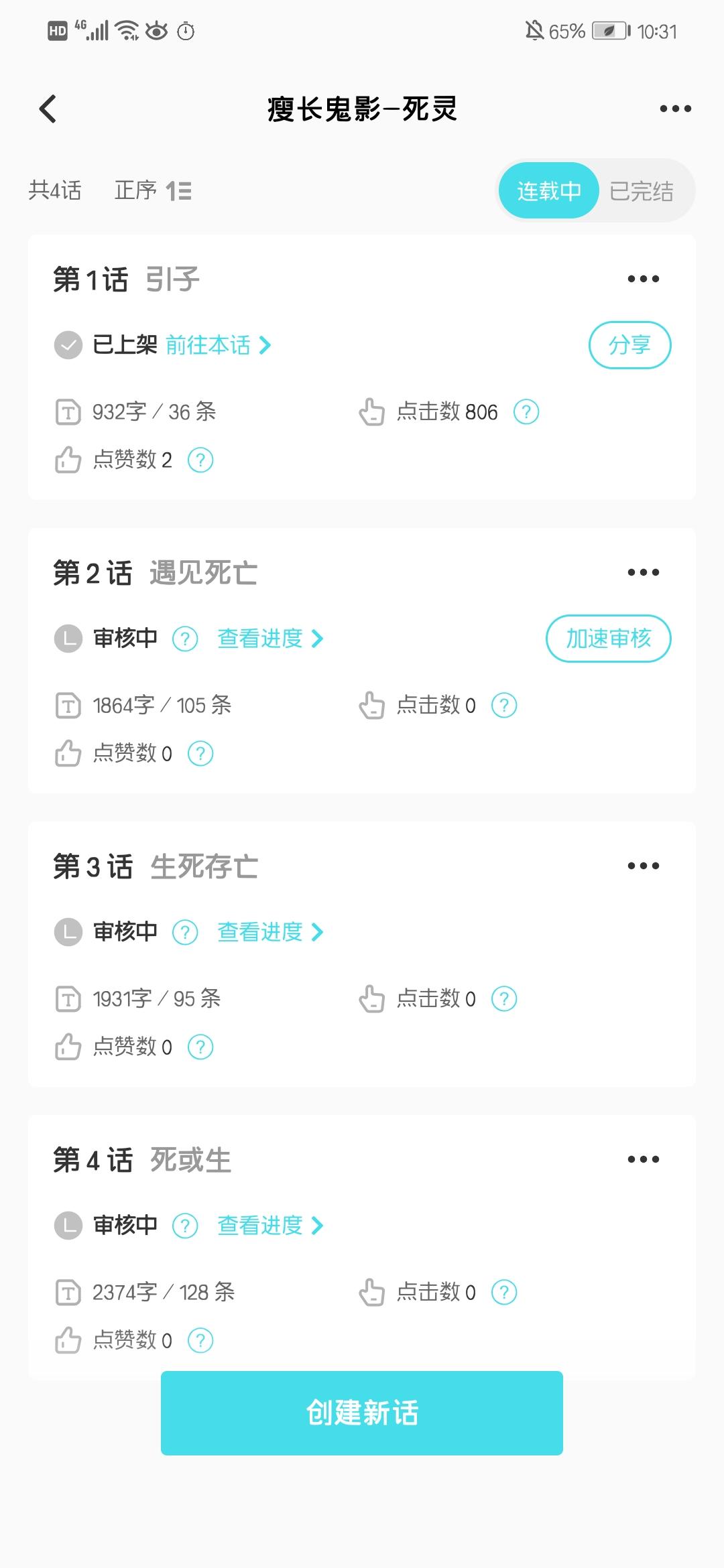Tap 加速审核 for 第2话

608,639
